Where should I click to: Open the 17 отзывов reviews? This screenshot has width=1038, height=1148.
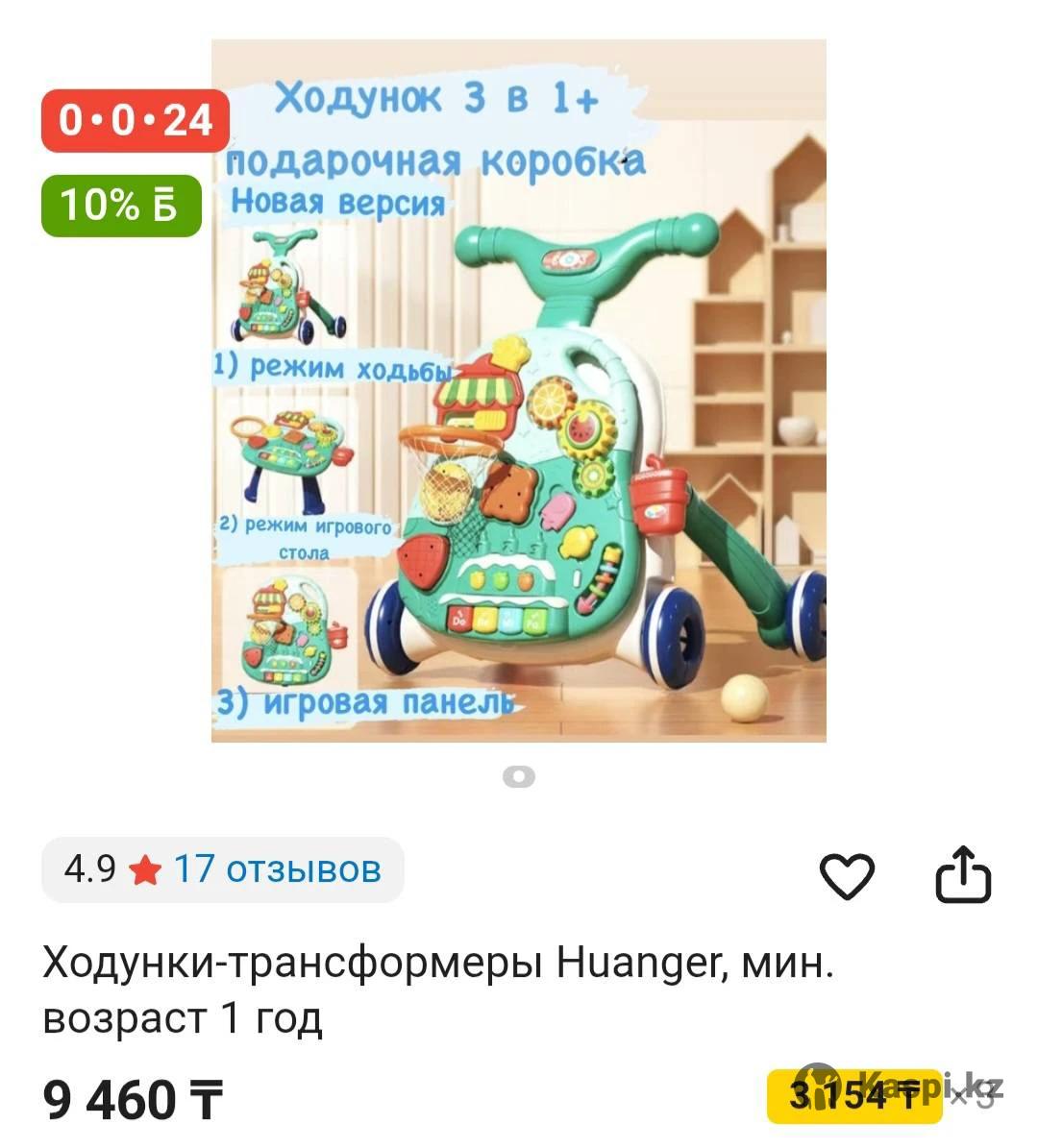[x=277, y=869]
